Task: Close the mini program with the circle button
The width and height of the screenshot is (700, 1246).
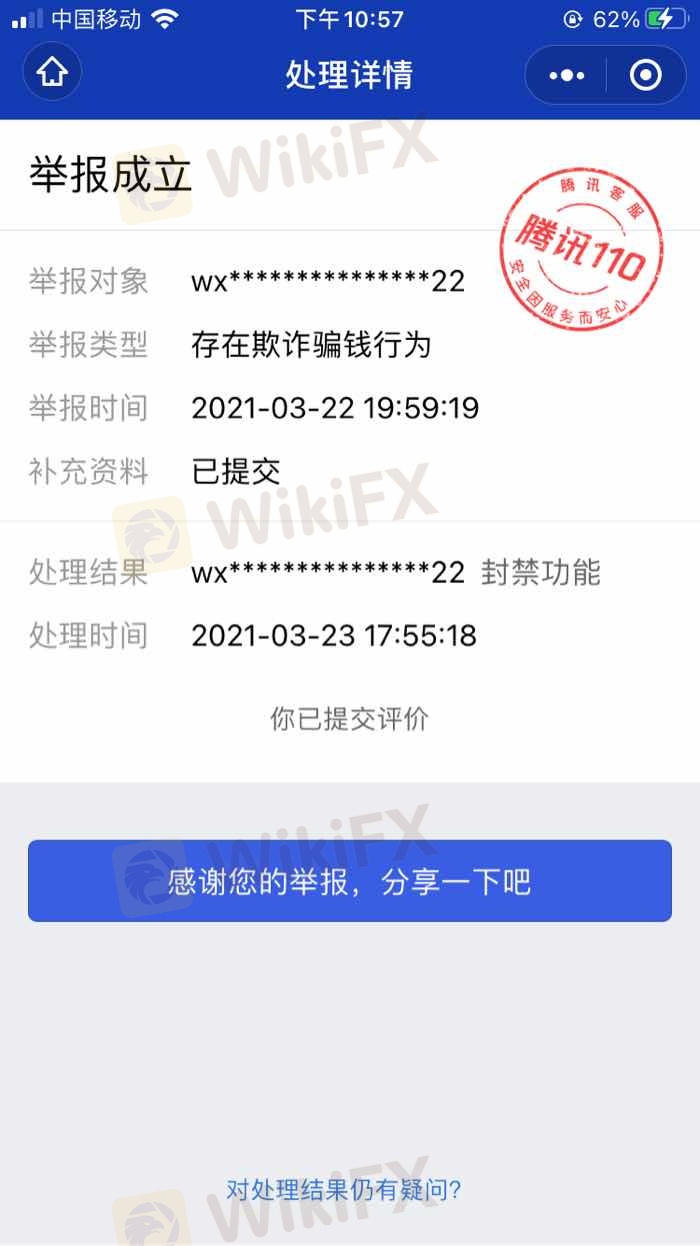Action: 646,75
